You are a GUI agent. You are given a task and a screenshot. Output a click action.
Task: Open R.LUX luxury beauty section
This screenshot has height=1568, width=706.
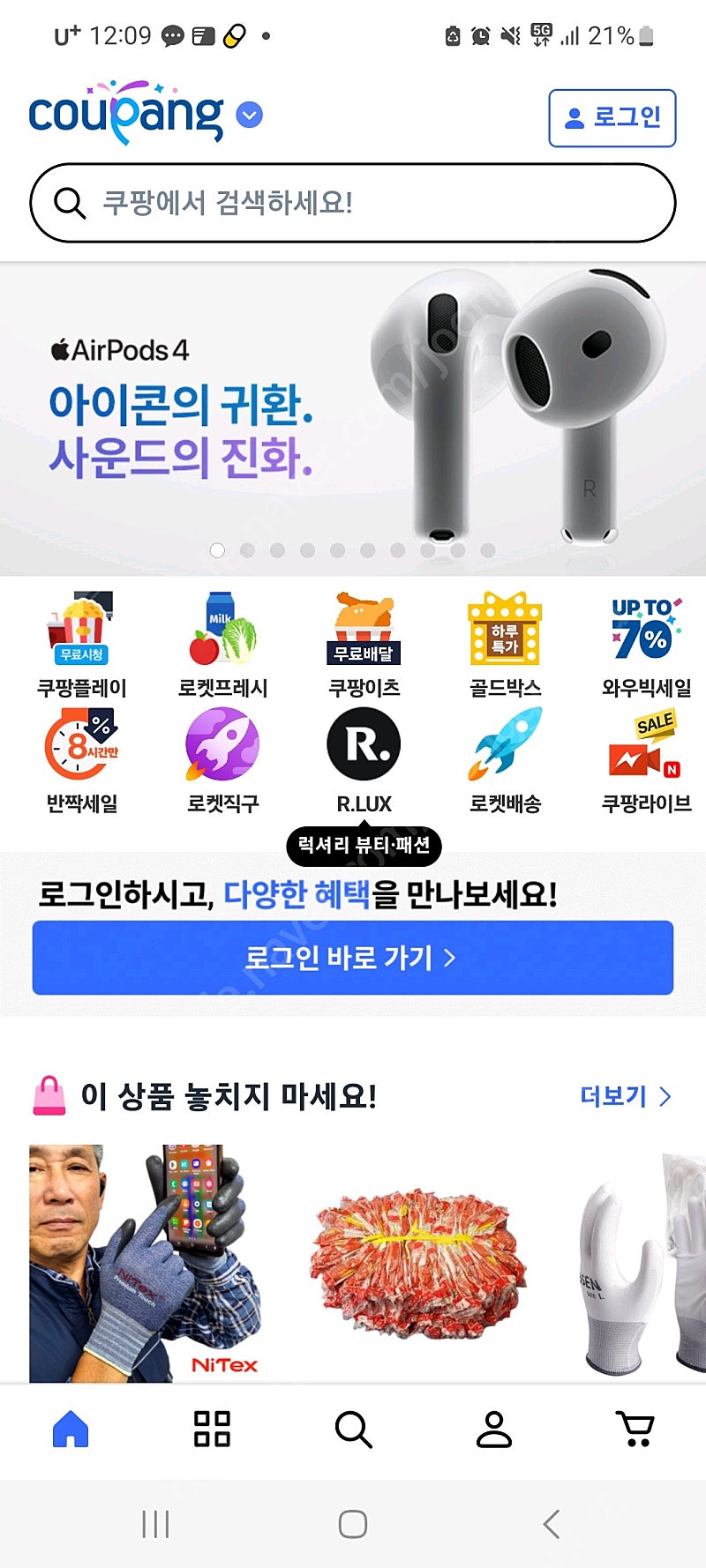tap(364, 762)
